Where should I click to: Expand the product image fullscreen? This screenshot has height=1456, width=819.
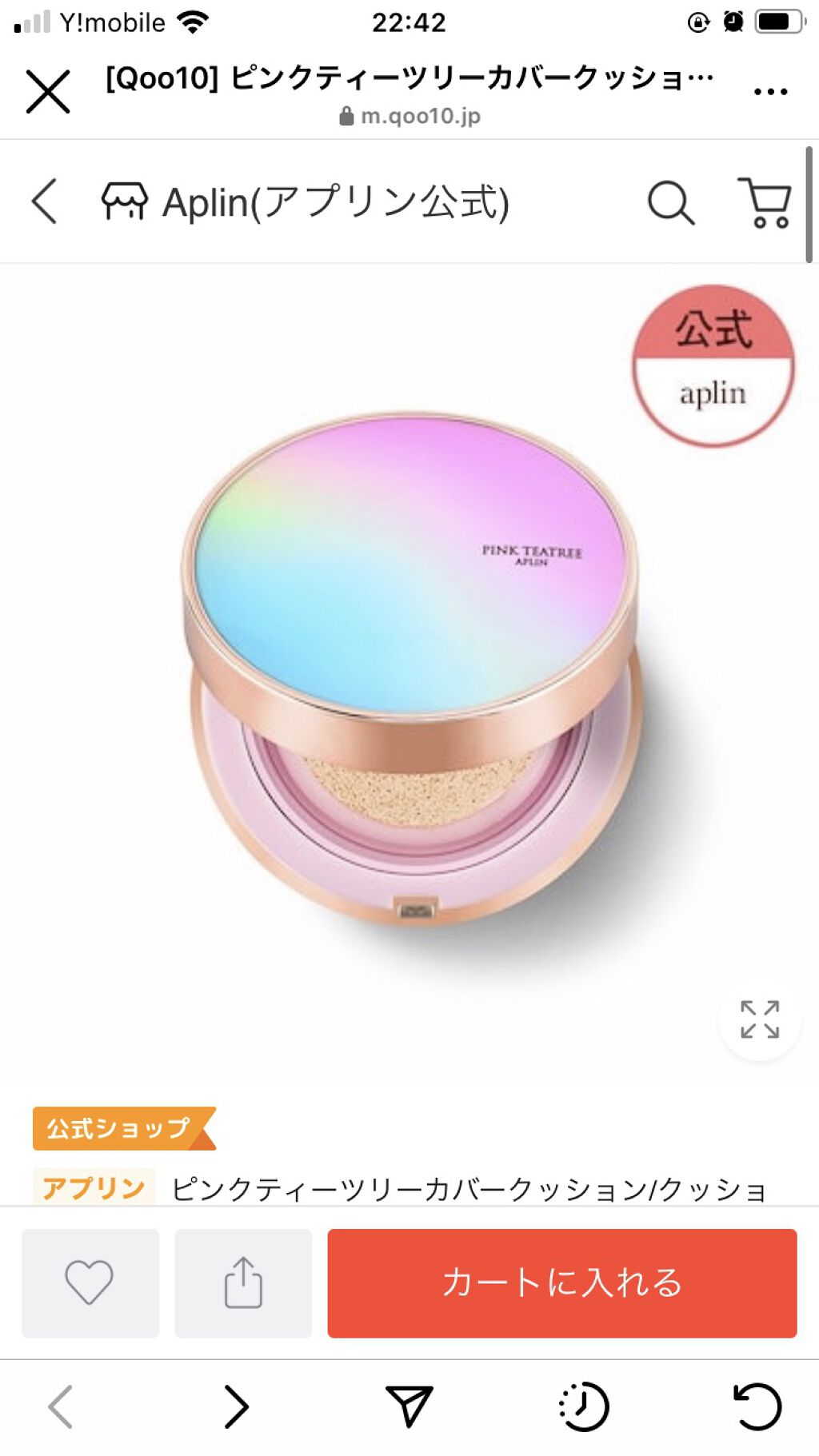pyautogui.click(x=759, y=1019)
